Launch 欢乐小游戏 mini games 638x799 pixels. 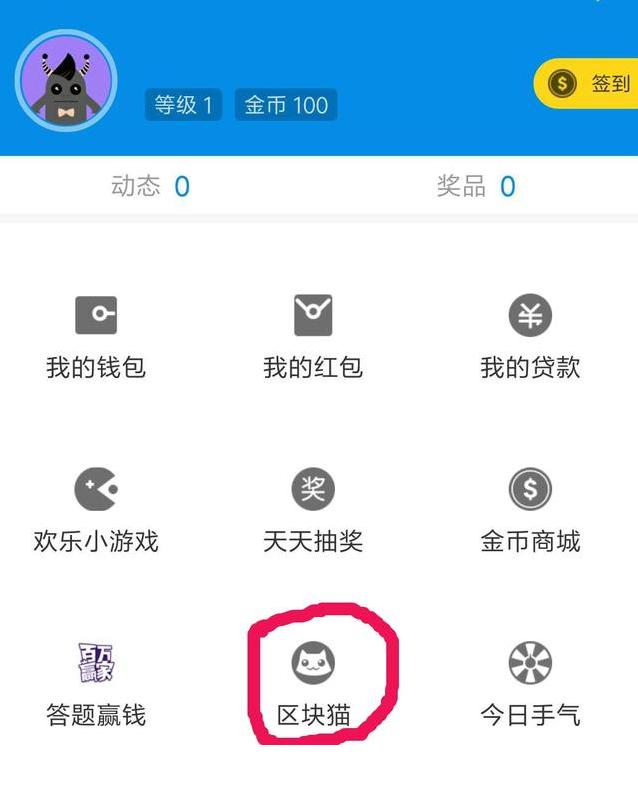click(x=96, y=512)
